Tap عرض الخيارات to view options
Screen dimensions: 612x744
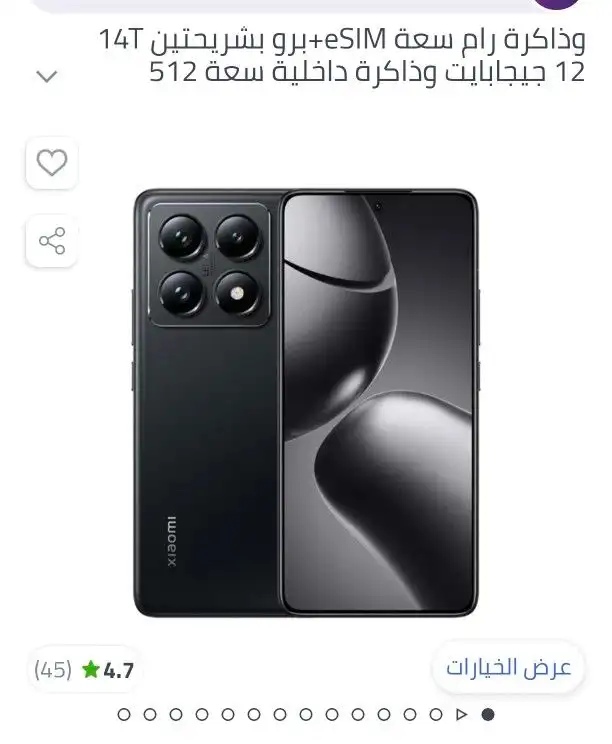[508, 668]
